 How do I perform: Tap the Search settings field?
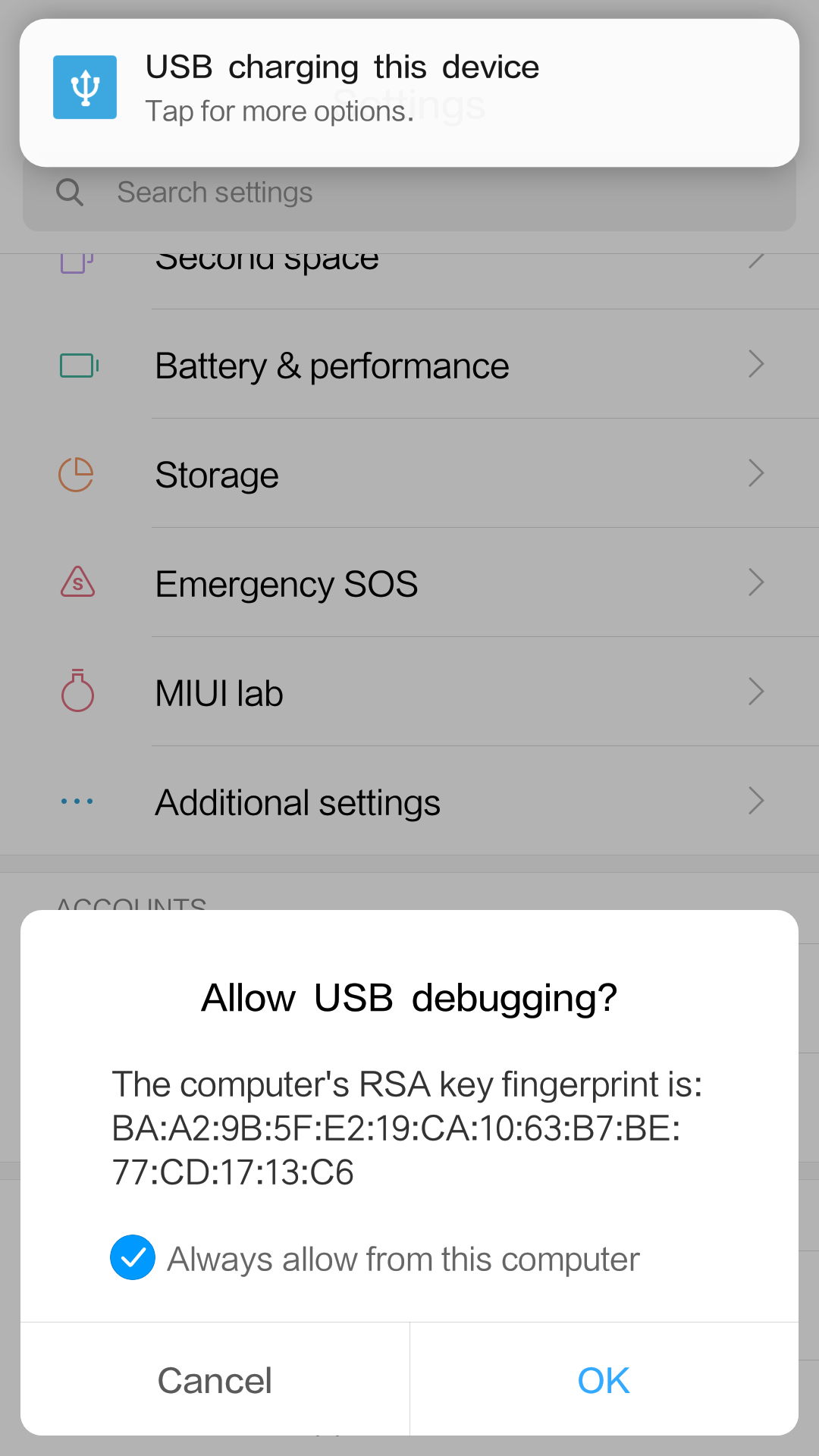click(x=409, y=196)
